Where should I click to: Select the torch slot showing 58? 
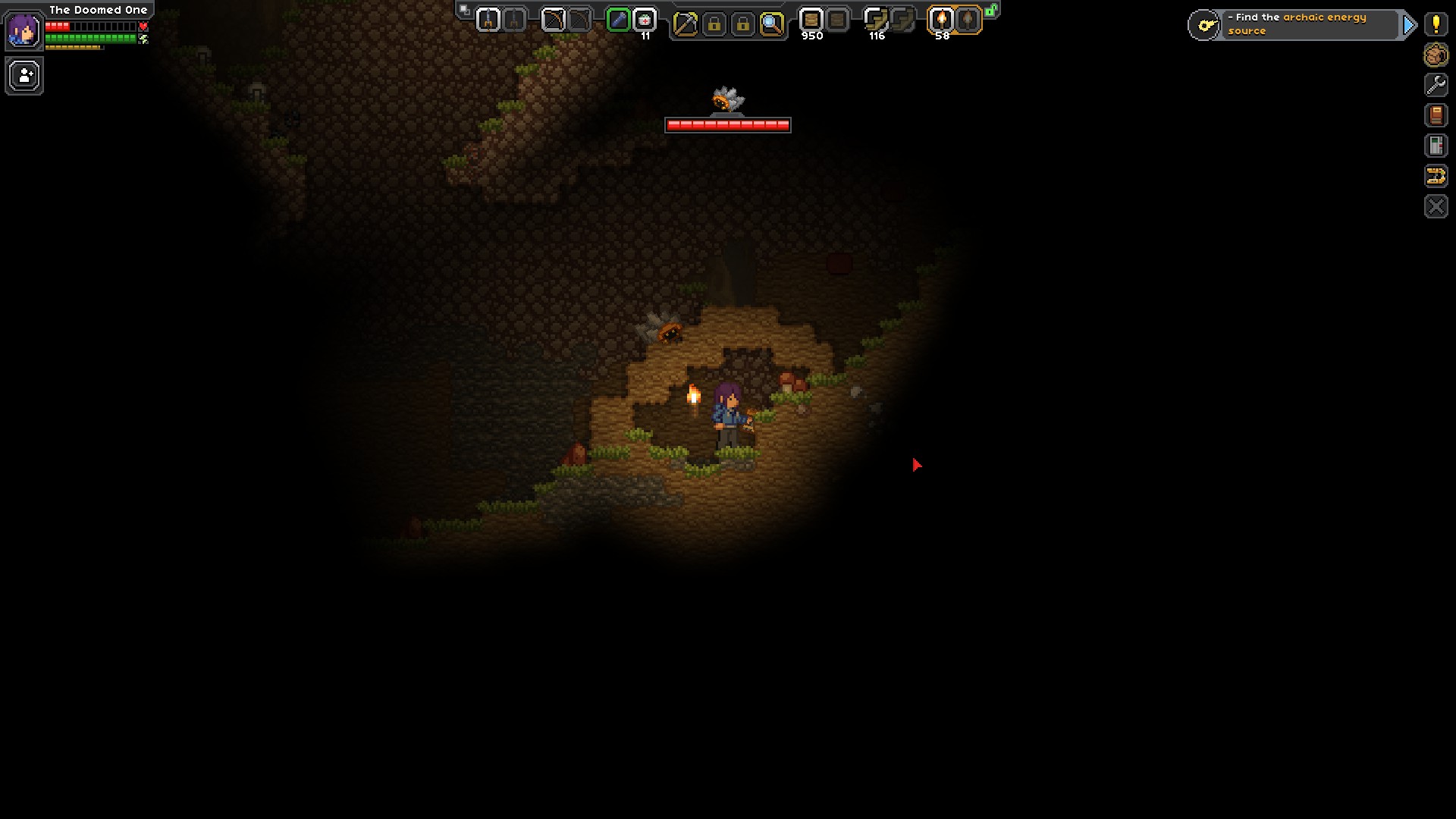point(941,20)
